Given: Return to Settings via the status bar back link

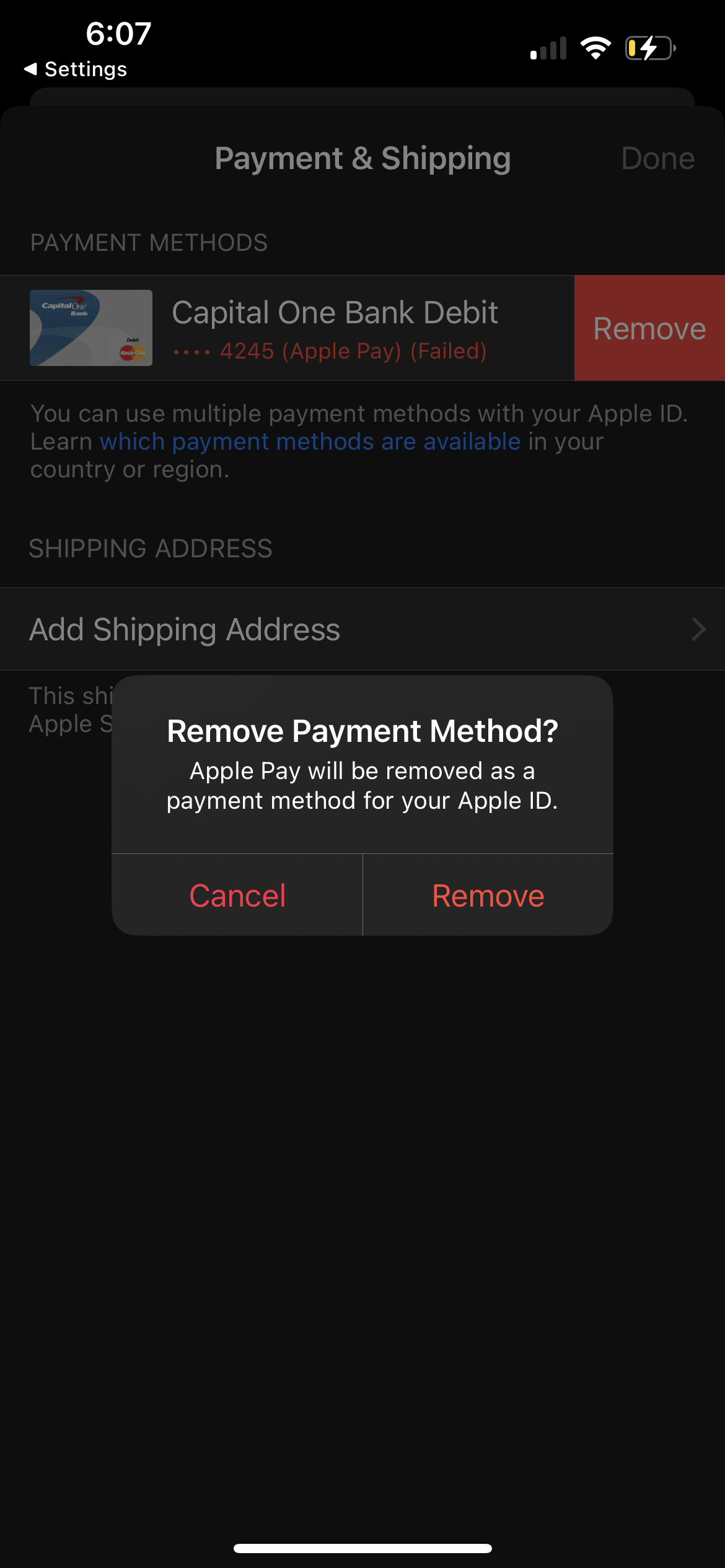Looking at the screenshot, I should click(76, 69).
